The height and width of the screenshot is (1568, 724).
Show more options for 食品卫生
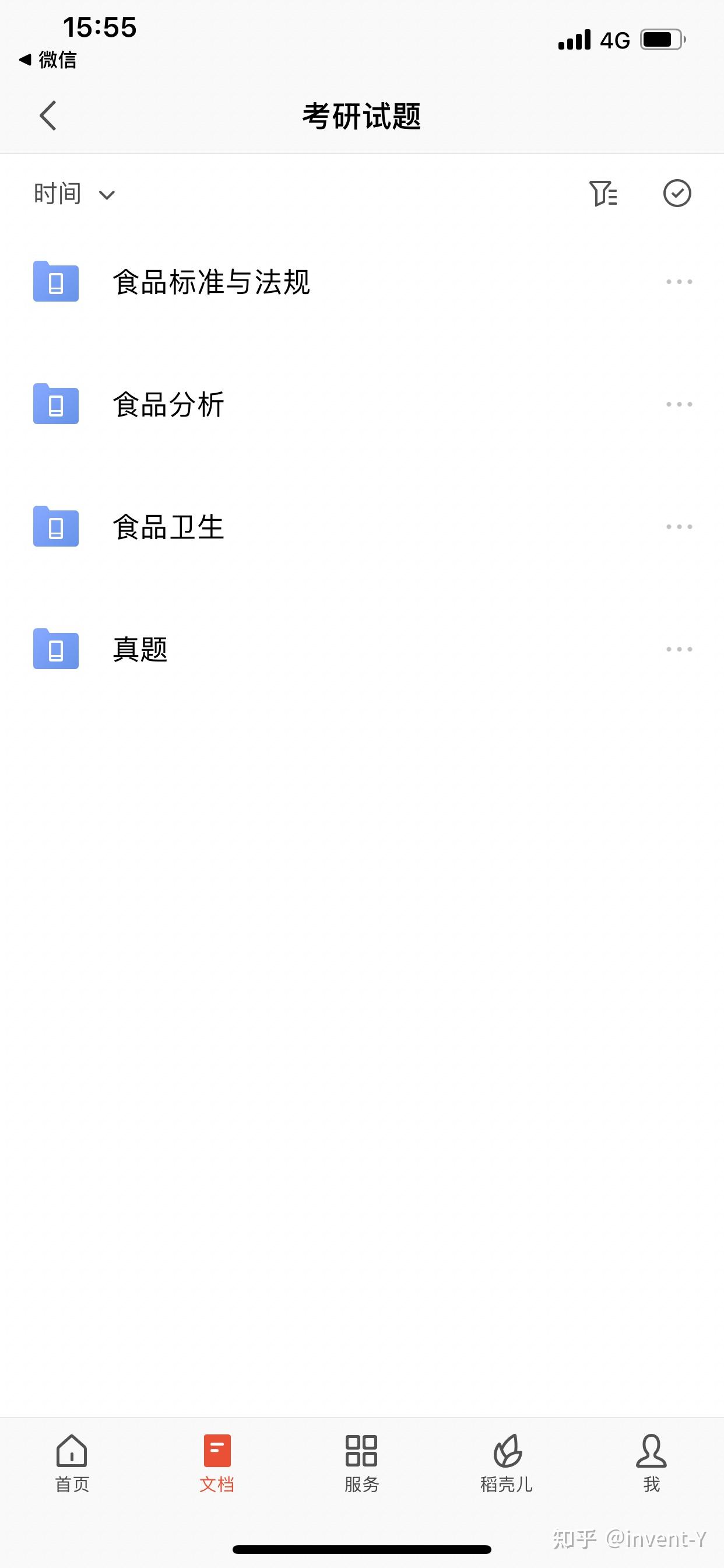(x=679, y=527)
